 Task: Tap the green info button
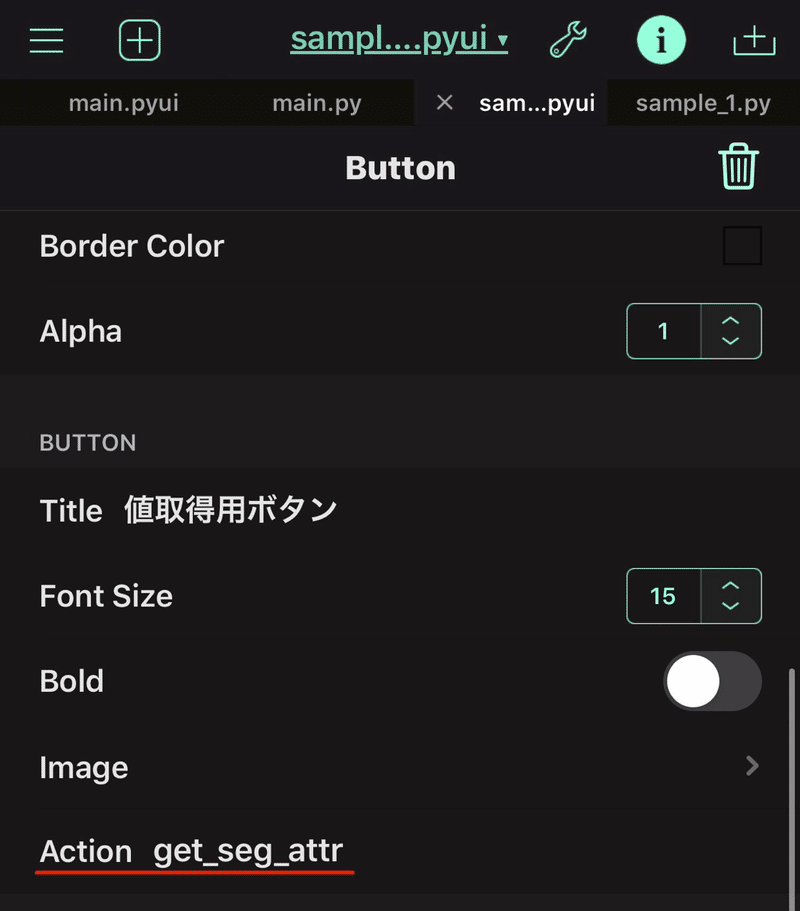661,40
